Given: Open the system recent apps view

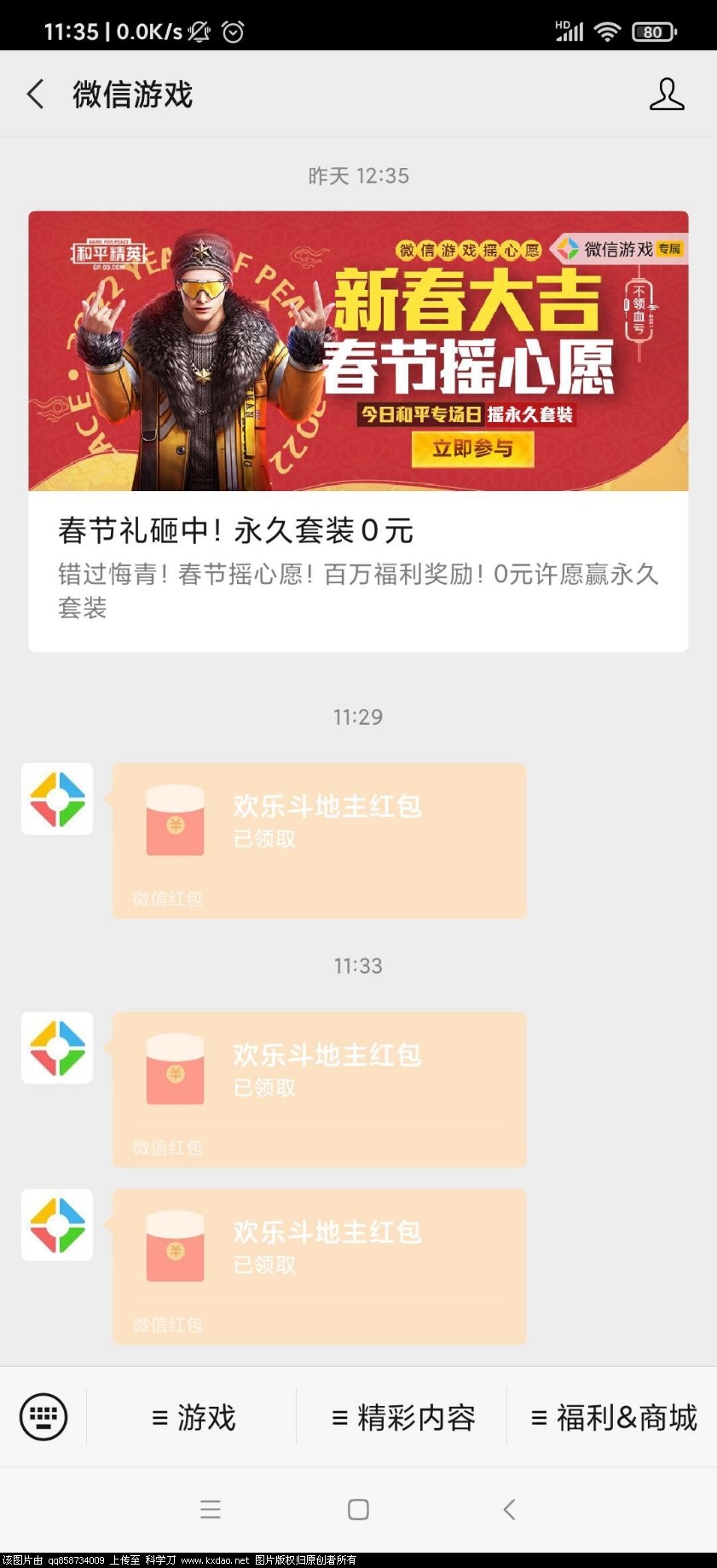Looking at the screenshot, I should pos(211,1510).
